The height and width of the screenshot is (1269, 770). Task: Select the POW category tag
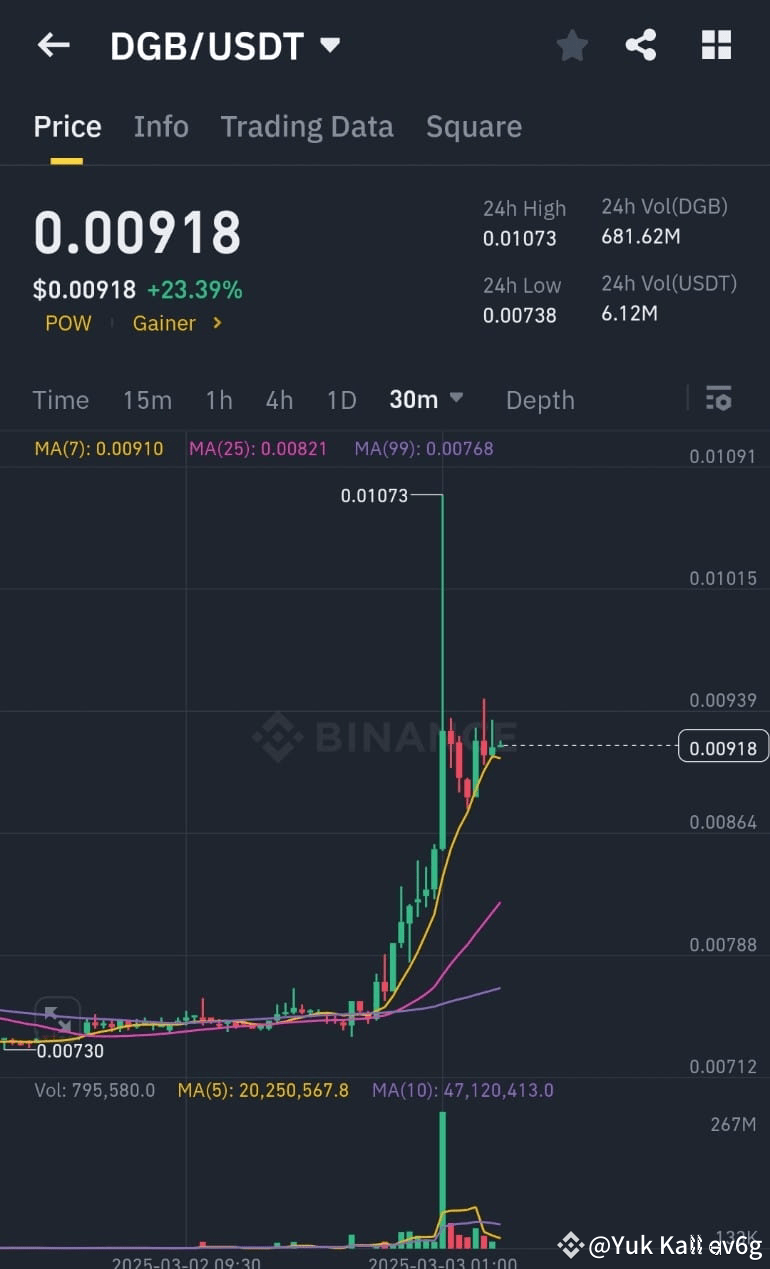[x=67, y=323]
